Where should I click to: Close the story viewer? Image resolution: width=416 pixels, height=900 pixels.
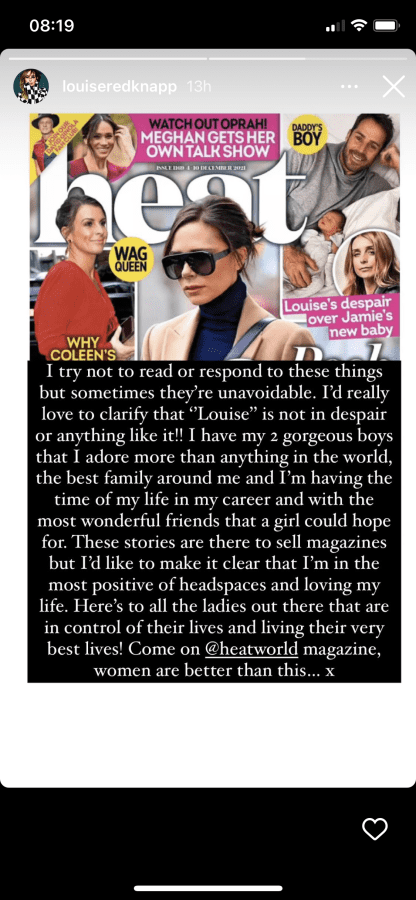point(394,87)
